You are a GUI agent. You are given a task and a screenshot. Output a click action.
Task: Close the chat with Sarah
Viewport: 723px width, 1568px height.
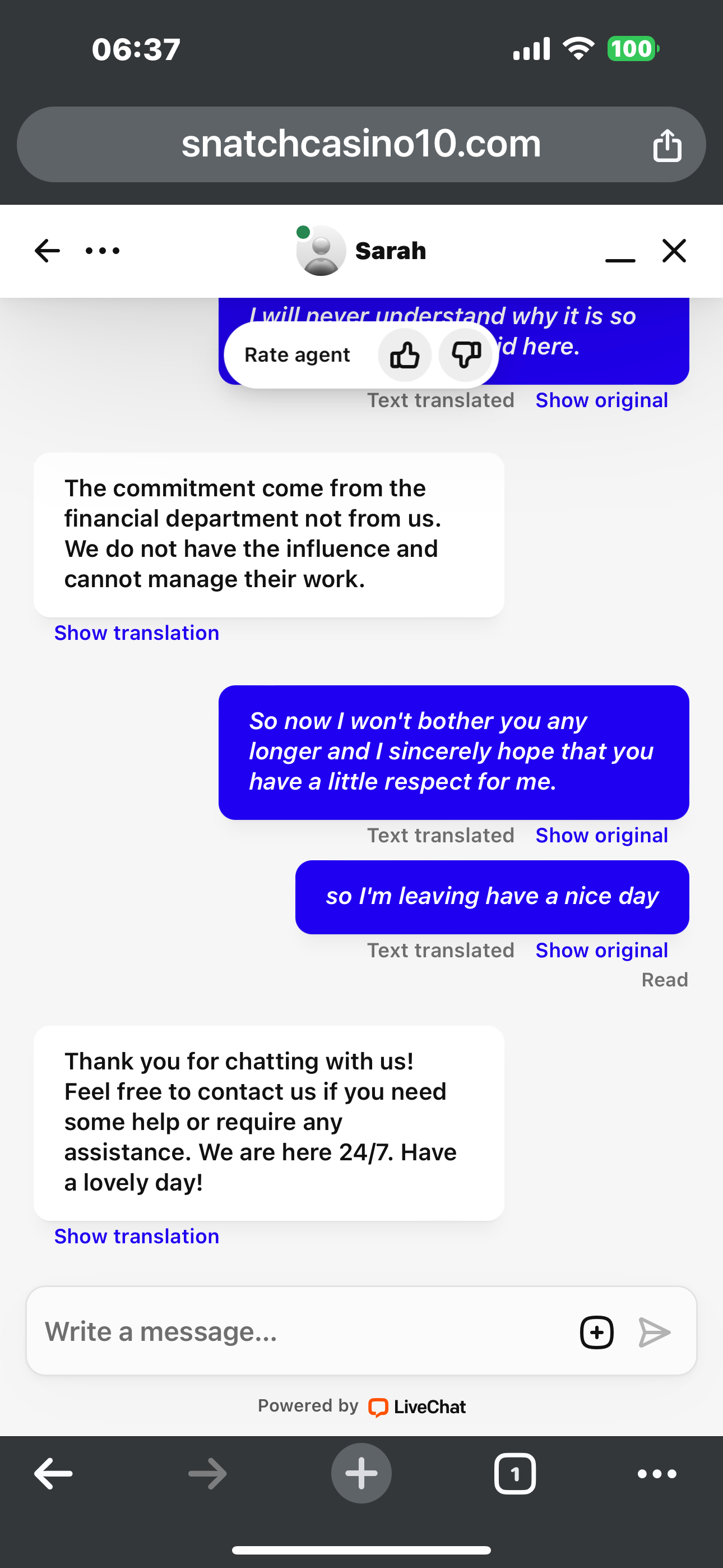[674, 251]
